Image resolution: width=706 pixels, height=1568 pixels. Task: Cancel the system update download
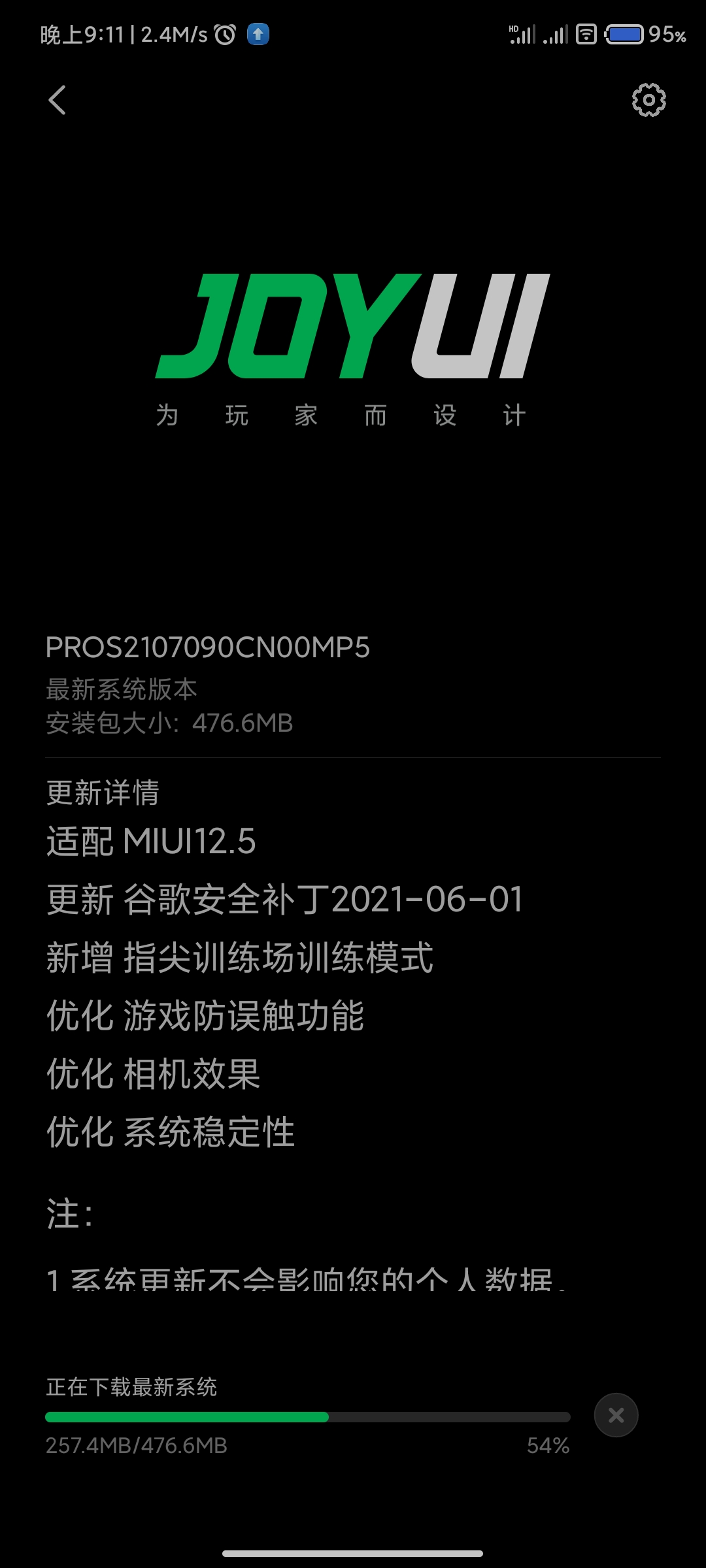tap(616, 1415)
